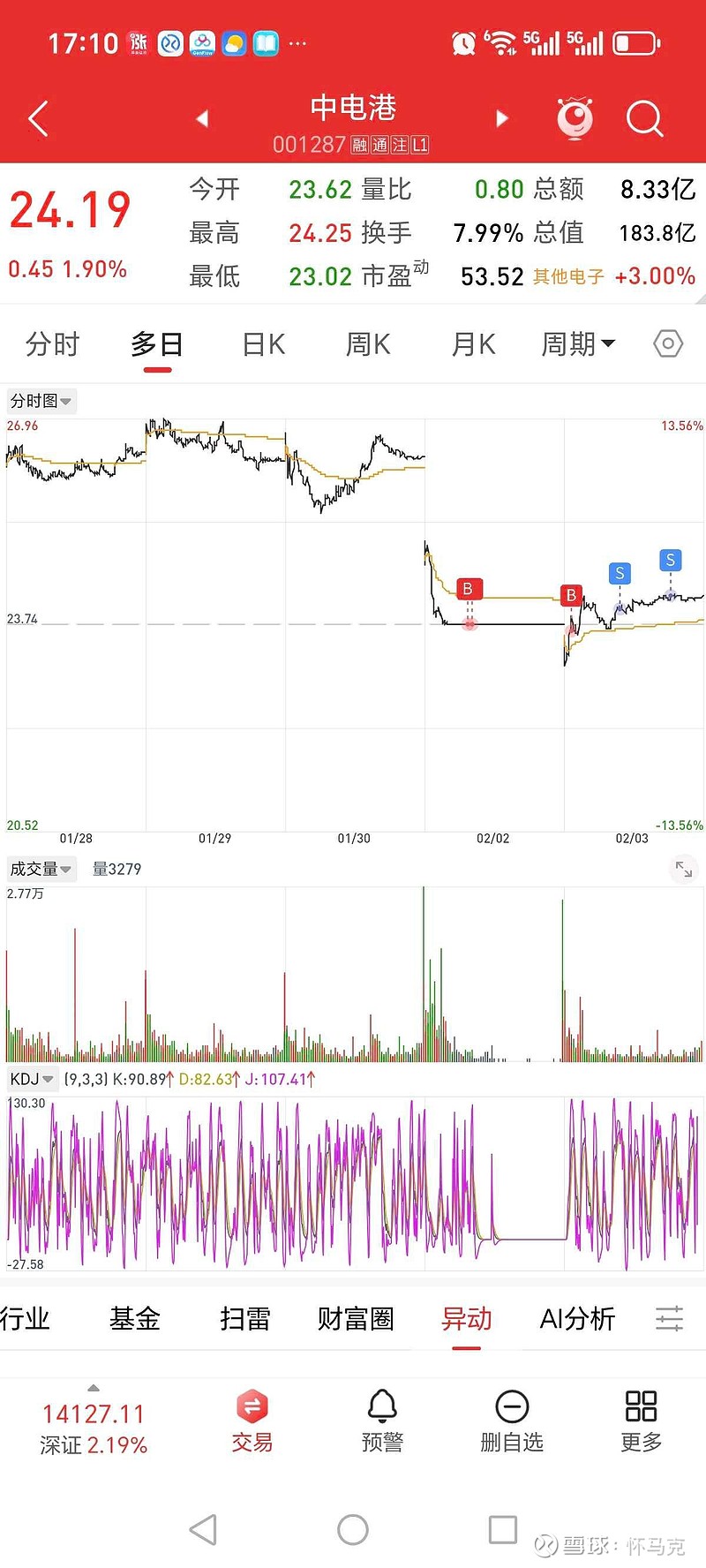The height and width of the screenshot is (1568, 706).
Task: Tap the back arrow to leave 中电港 page
Action: (x=37, y=118)
